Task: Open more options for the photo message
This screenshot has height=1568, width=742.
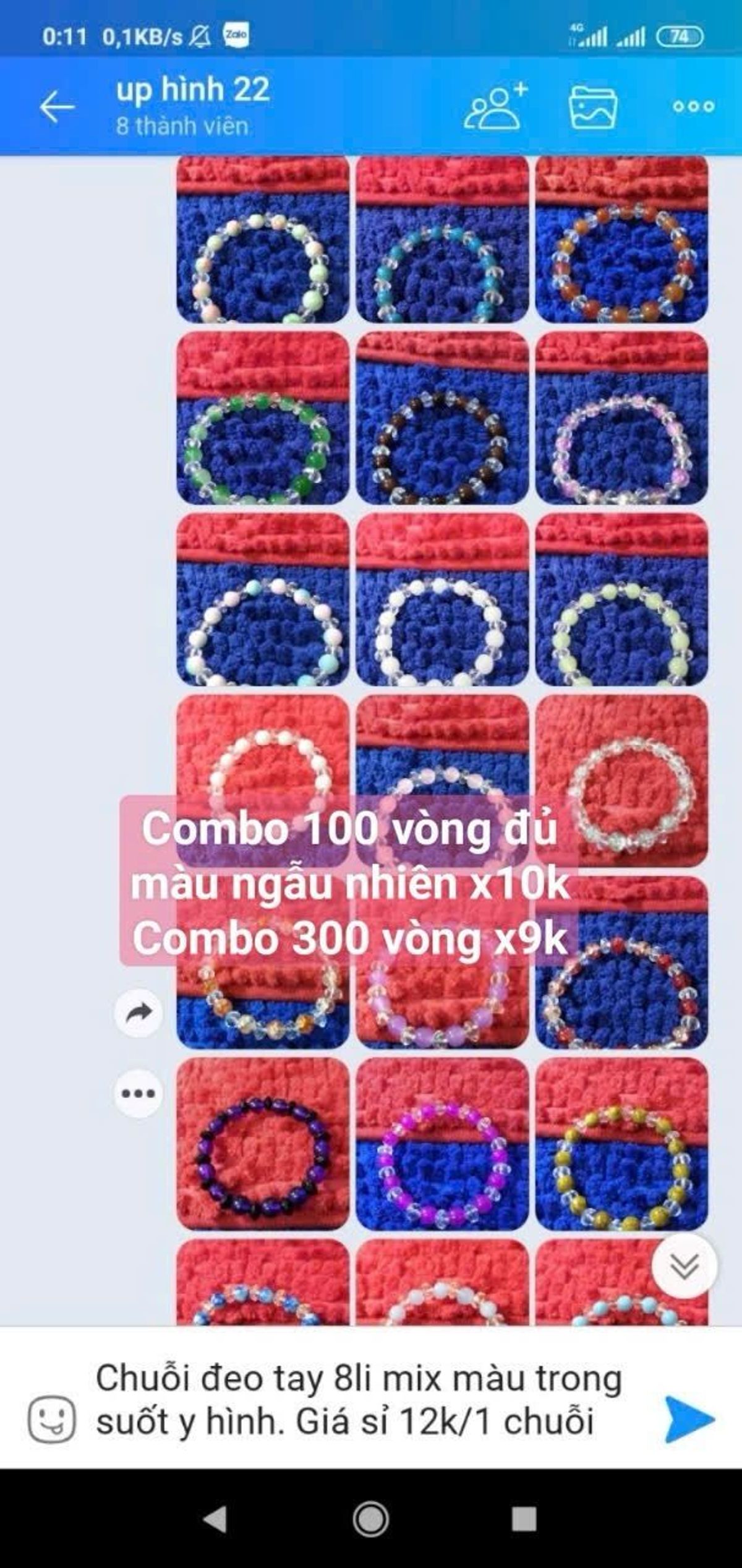Action: tap(139, 1093)
